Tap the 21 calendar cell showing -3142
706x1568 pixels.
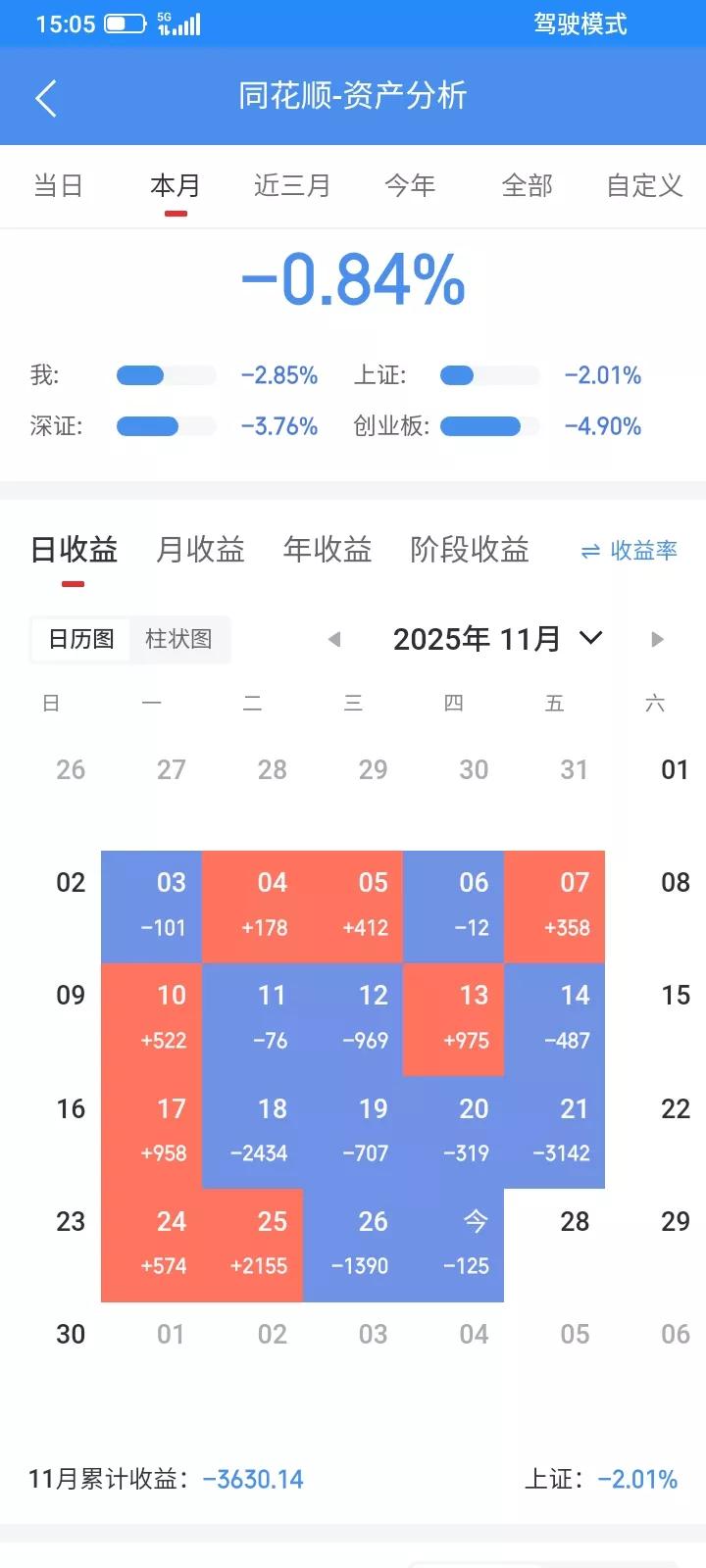click(554, 1131)
